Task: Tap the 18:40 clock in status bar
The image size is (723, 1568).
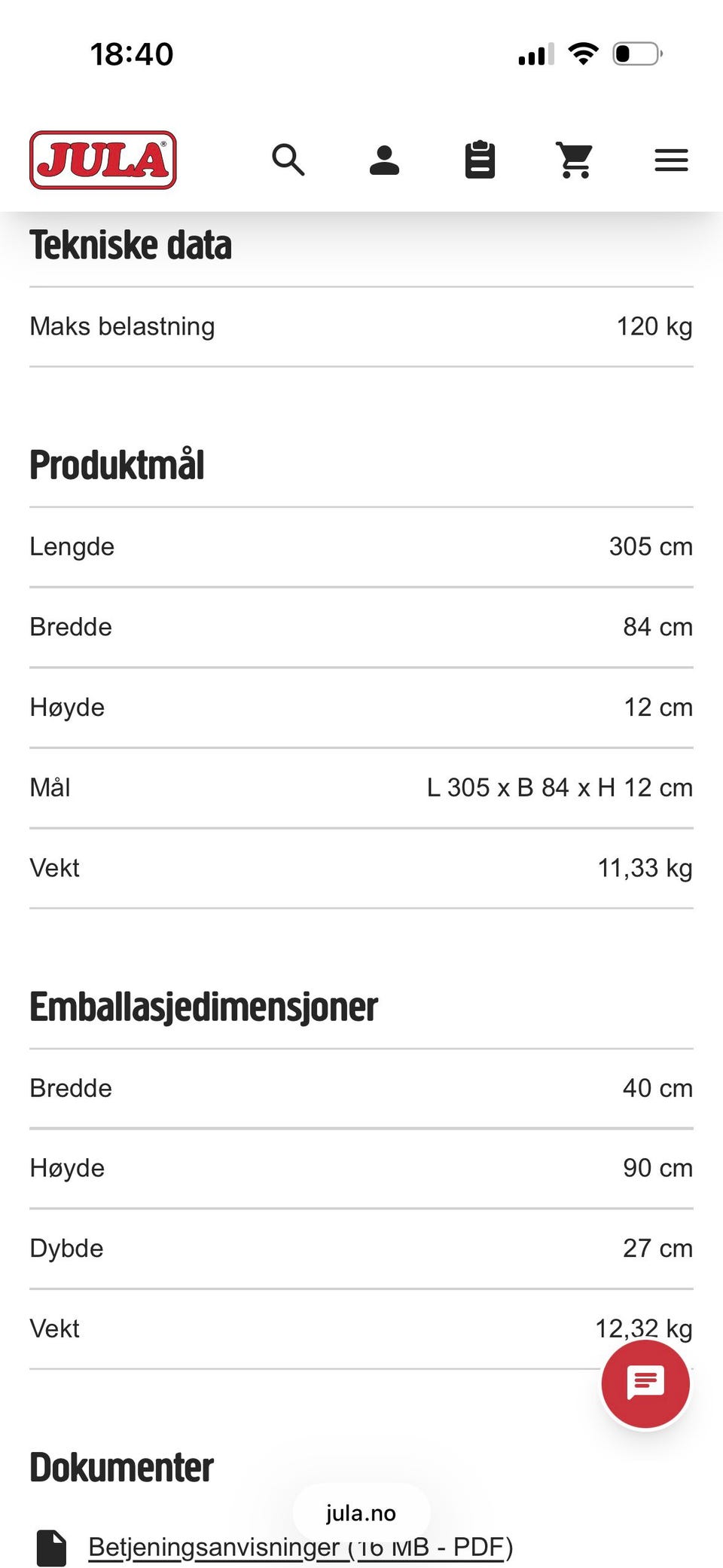Action: coord(133,53)
